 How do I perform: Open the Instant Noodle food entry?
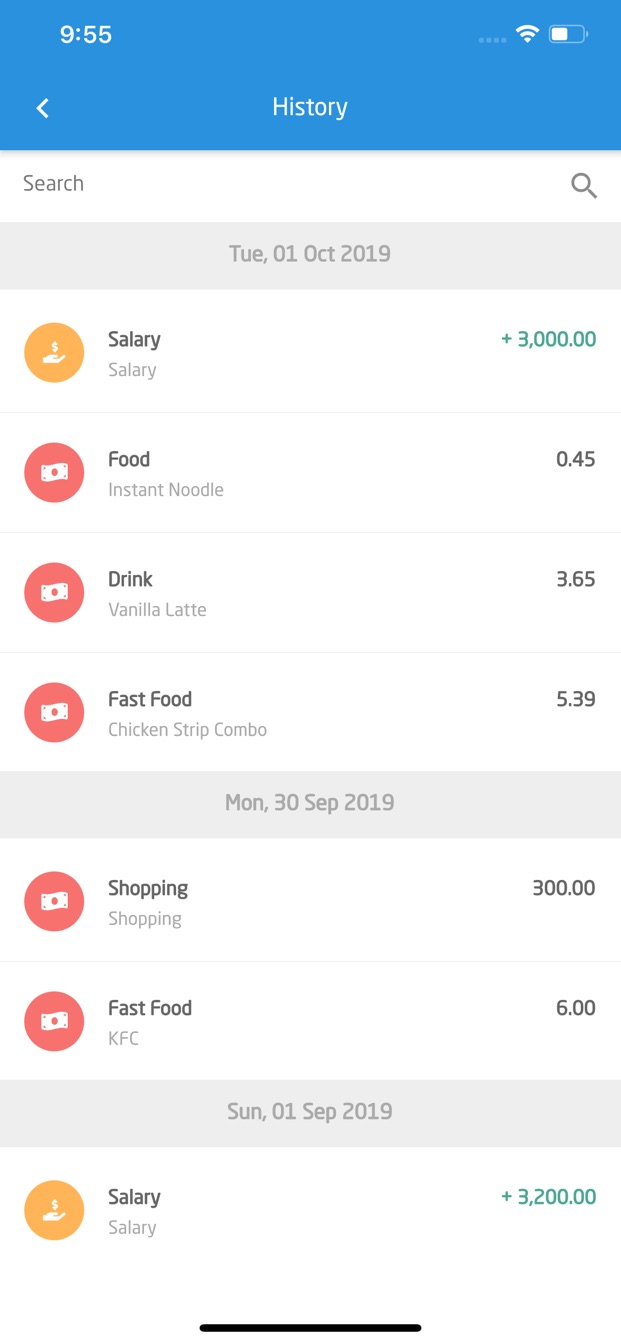(x=310, y=473)
